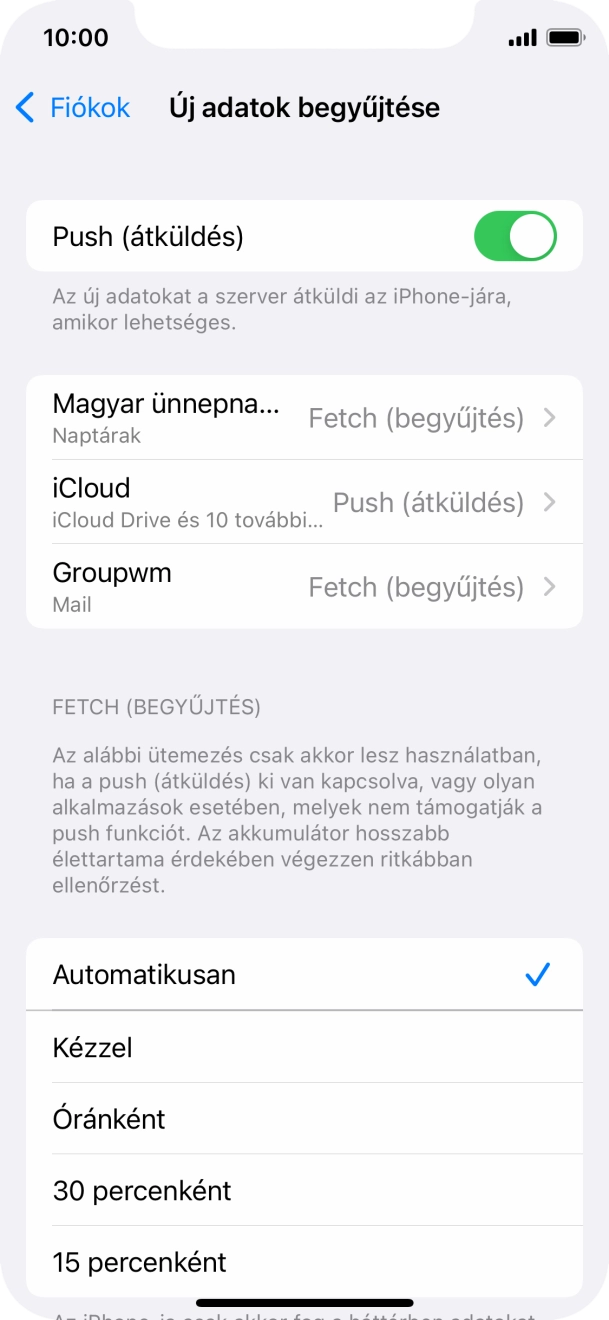
Task: Open the Groupwm mail fetch settings
Action: 304,587
